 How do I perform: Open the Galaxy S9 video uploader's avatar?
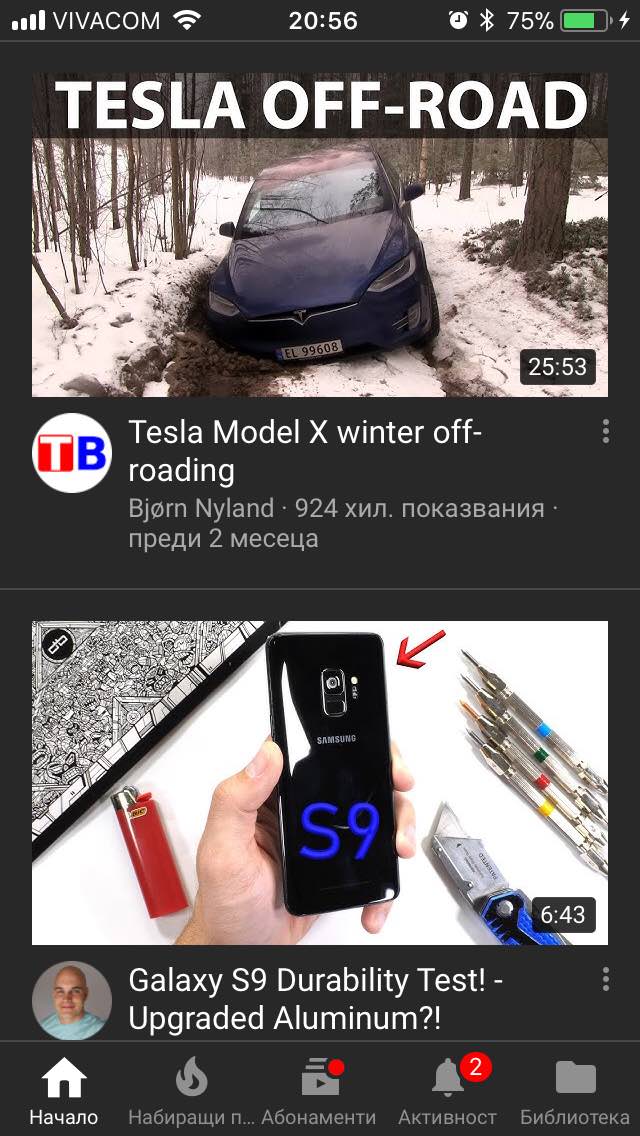pos(72,1001)
